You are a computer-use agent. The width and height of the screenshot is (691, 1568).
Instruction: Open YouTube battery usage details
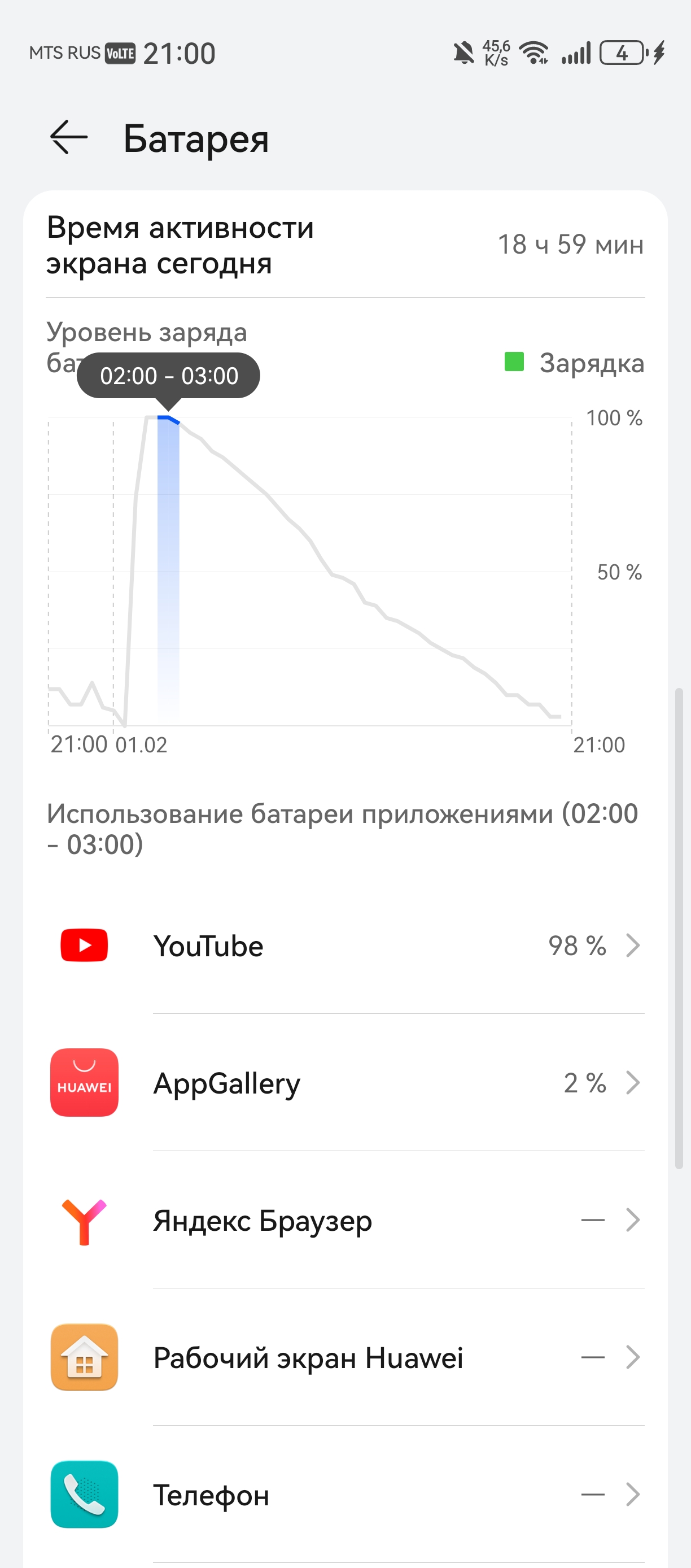tap(345, 946)
